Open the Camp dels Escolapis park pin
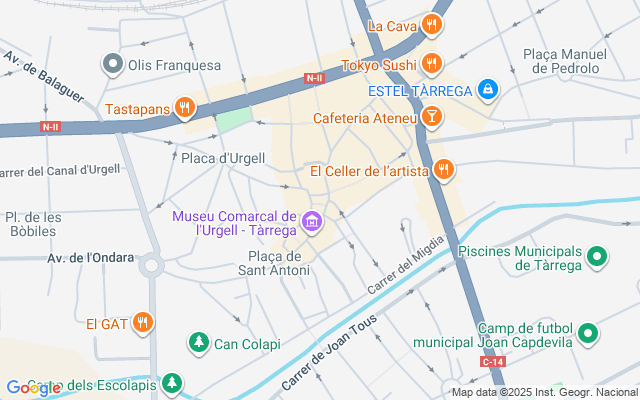640x400 pixels. (172, 383)
